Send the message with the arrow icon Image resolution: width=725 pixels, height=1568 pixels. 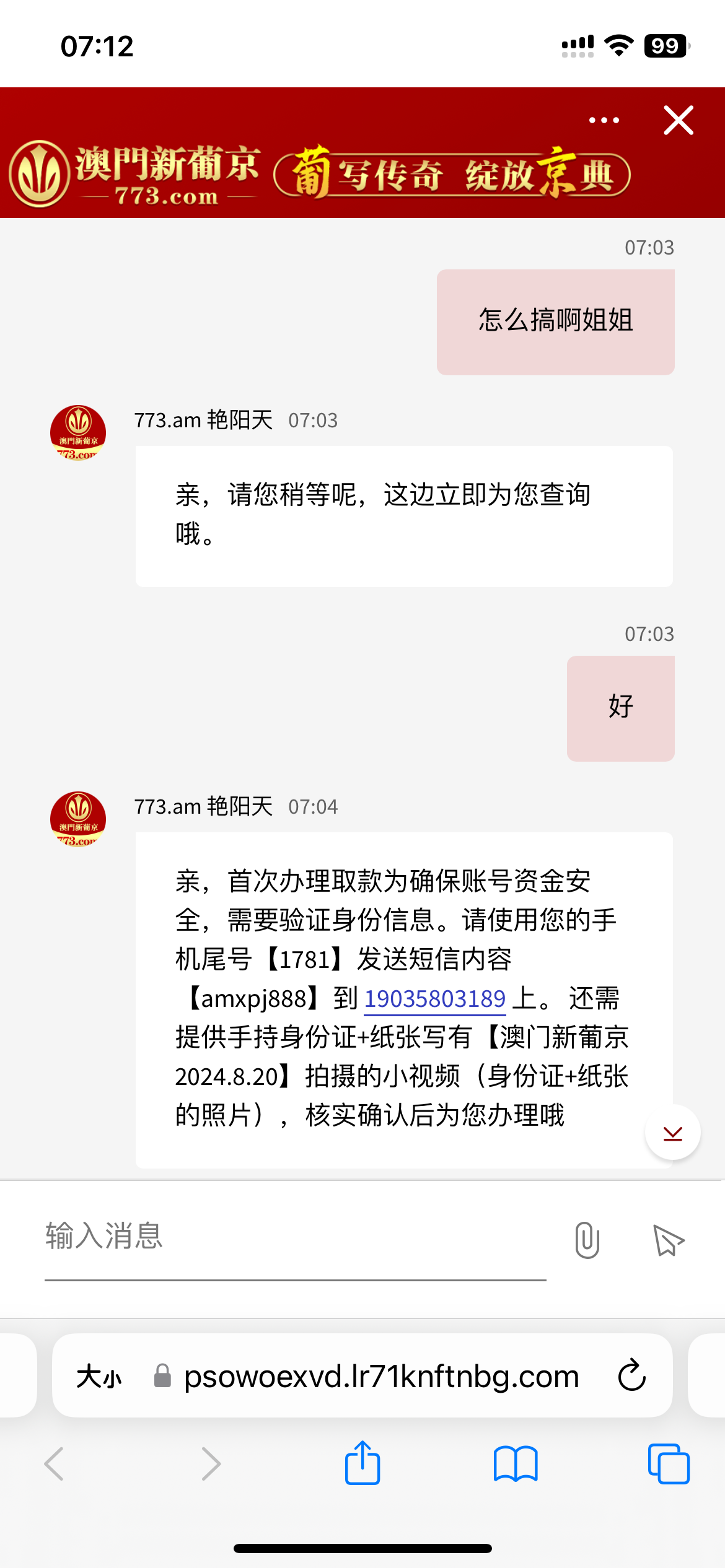point(669,1240)
